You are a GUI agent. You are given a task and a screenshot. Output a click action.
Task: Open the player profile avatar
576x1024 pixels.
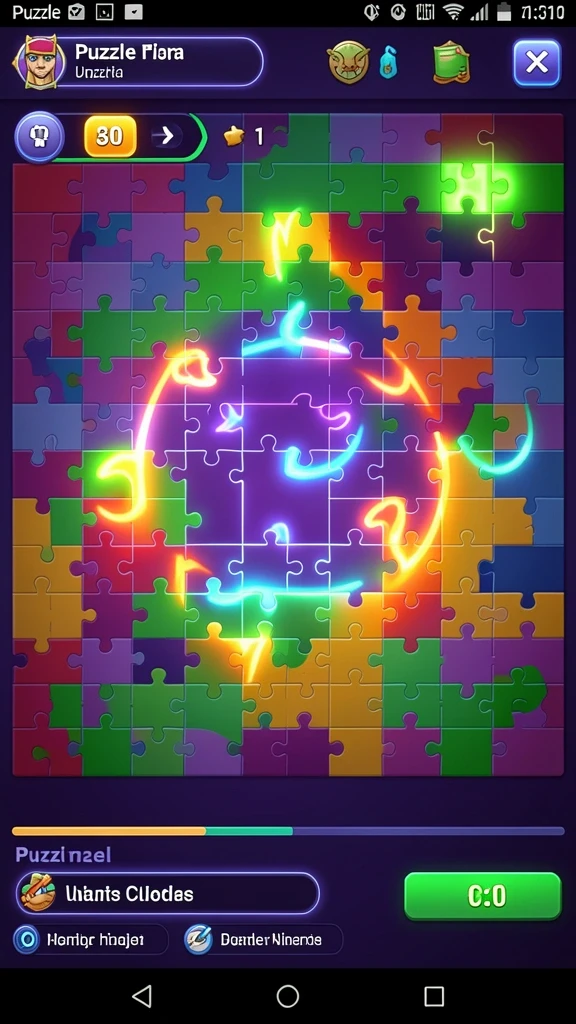[x=39, y=61]
